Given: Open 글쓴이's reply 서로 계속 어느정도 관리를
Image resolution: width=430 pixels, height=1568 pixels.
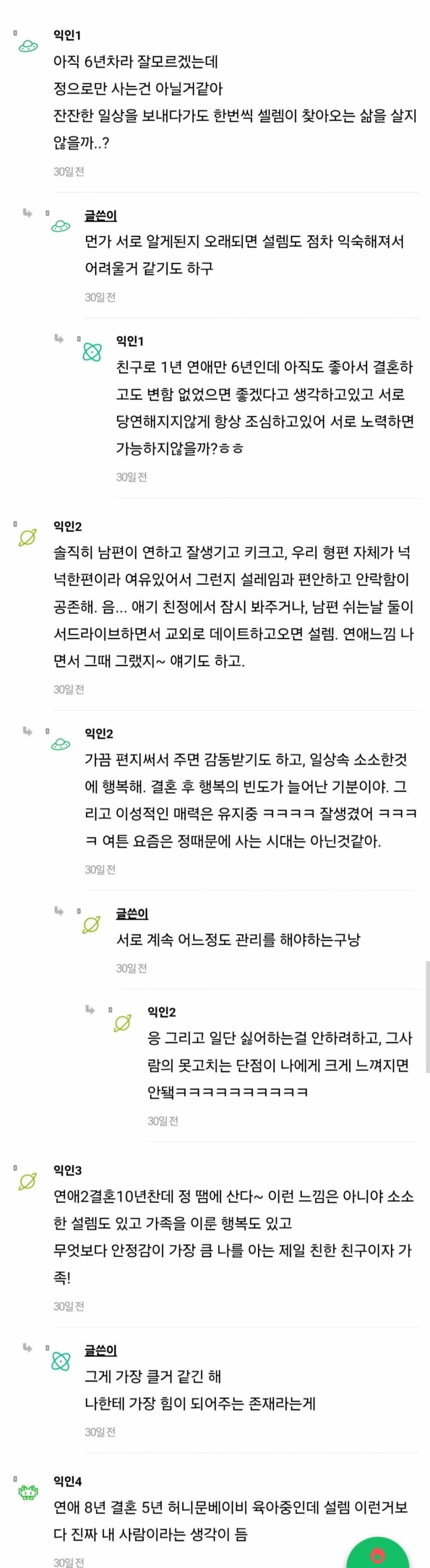Looking at the screenshot, I should [238, 940].
